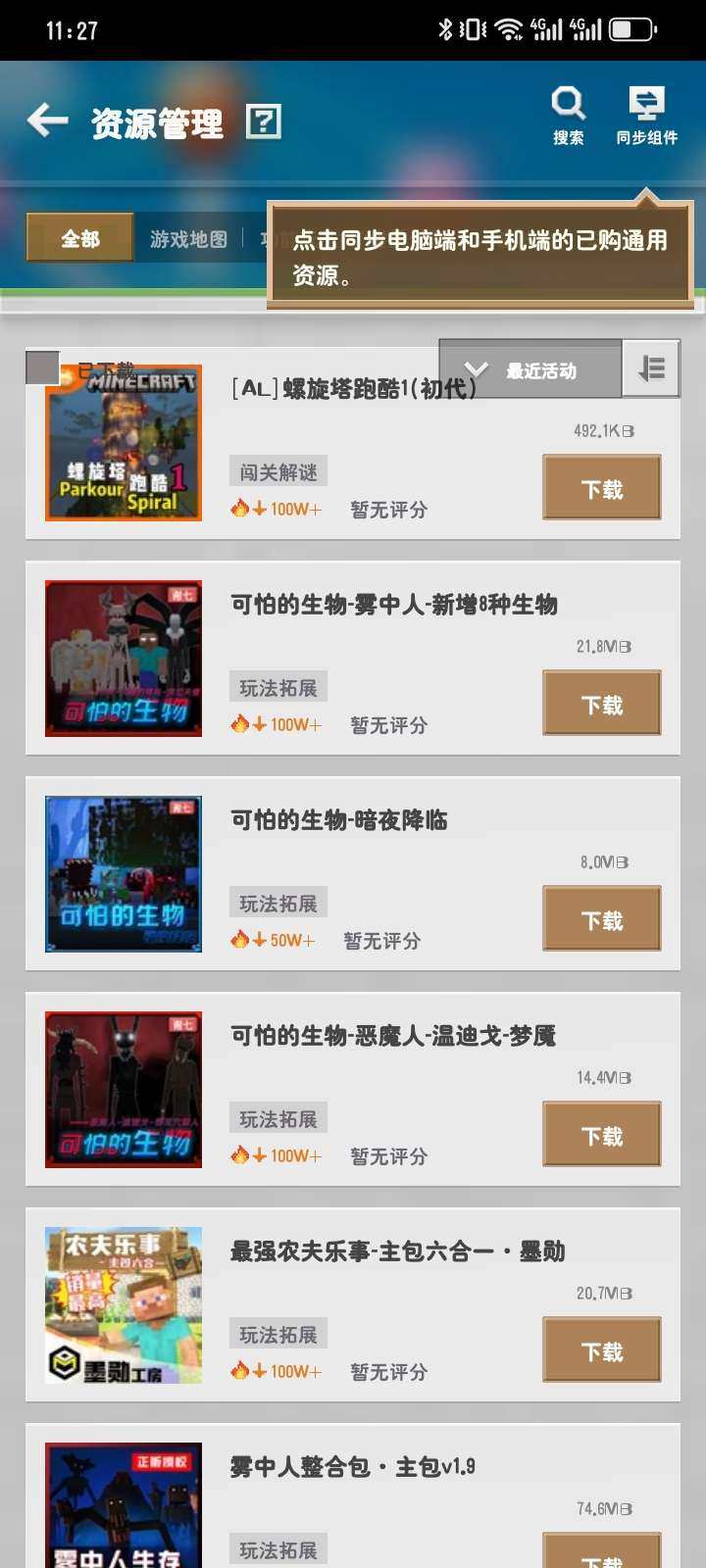Open 搜索 search

(568, 114)
